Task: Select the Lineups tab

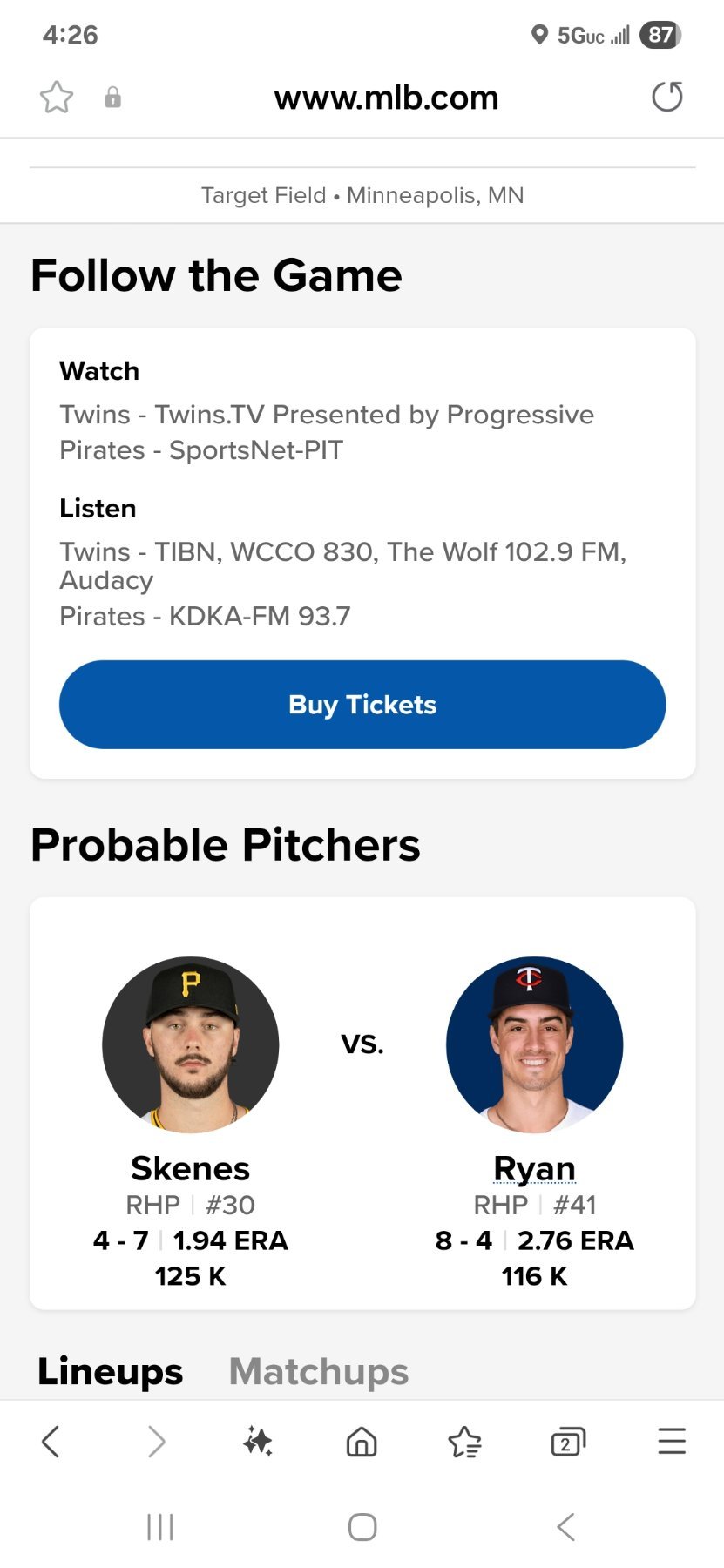Action: (111, 1371)
